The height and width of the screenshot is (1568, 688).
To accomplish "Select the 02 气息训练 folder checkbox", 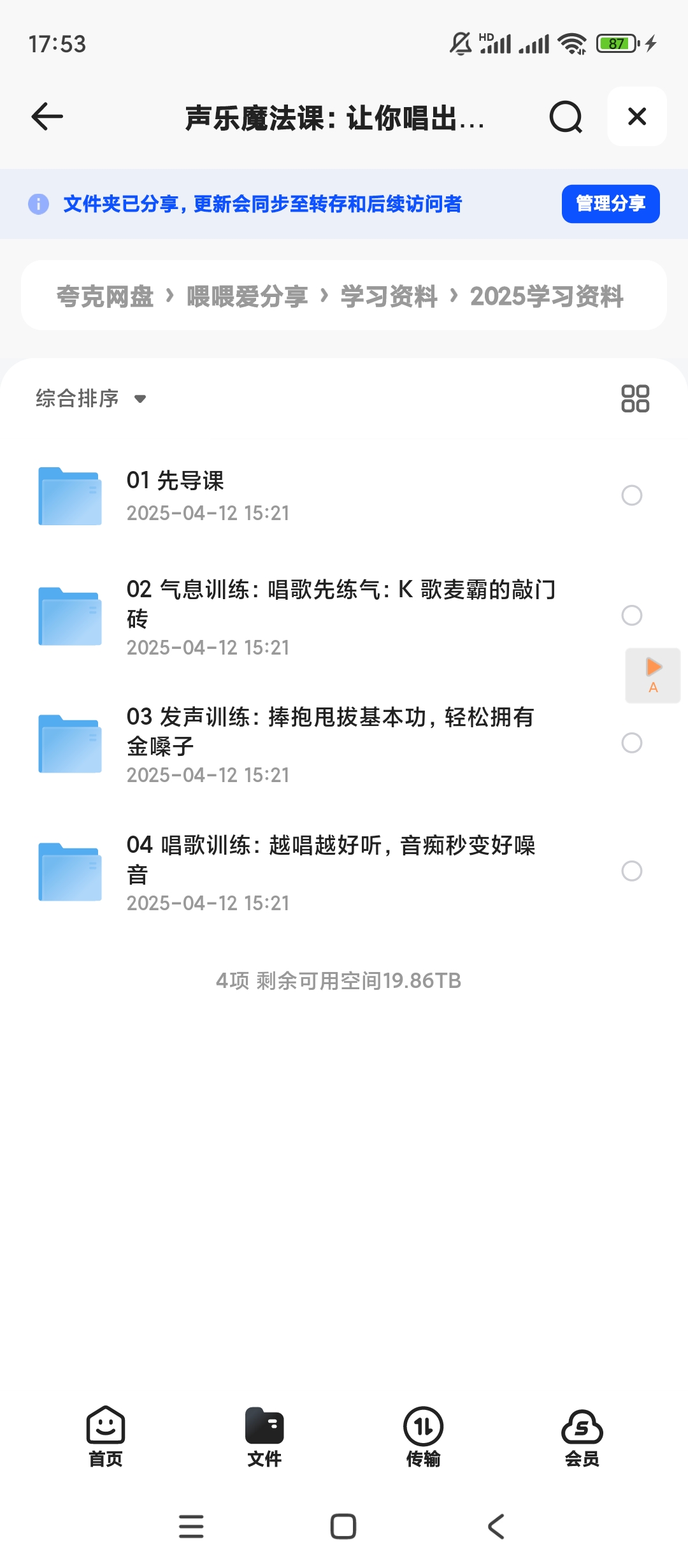I will click(631, 615).
